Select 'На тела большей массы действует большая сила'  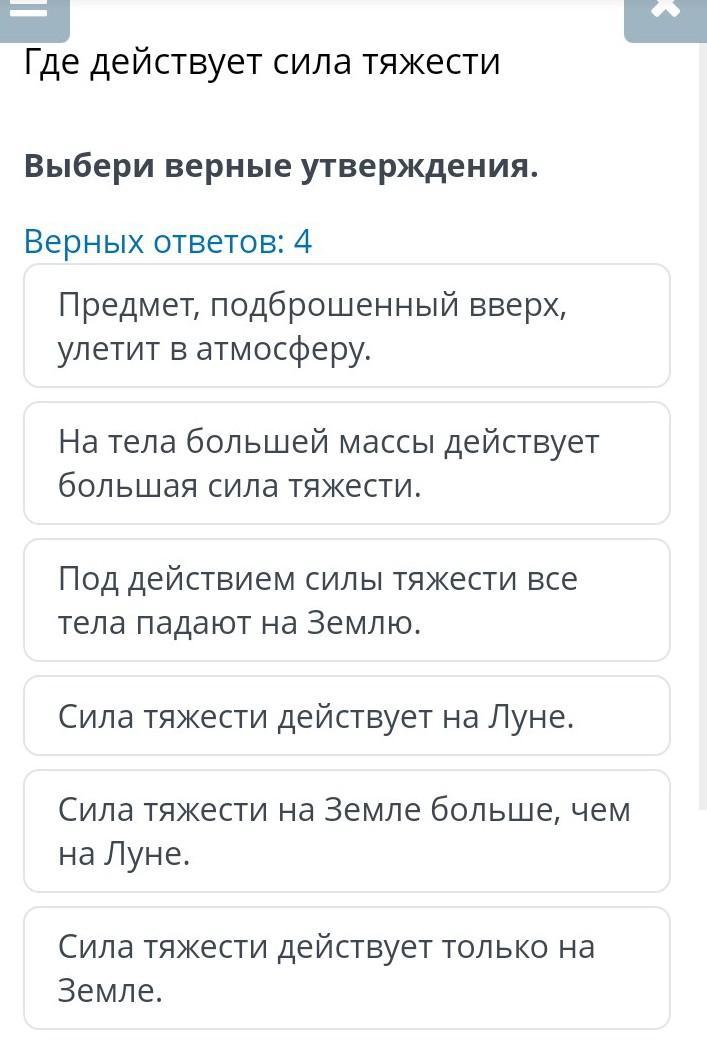coord(346,463)
